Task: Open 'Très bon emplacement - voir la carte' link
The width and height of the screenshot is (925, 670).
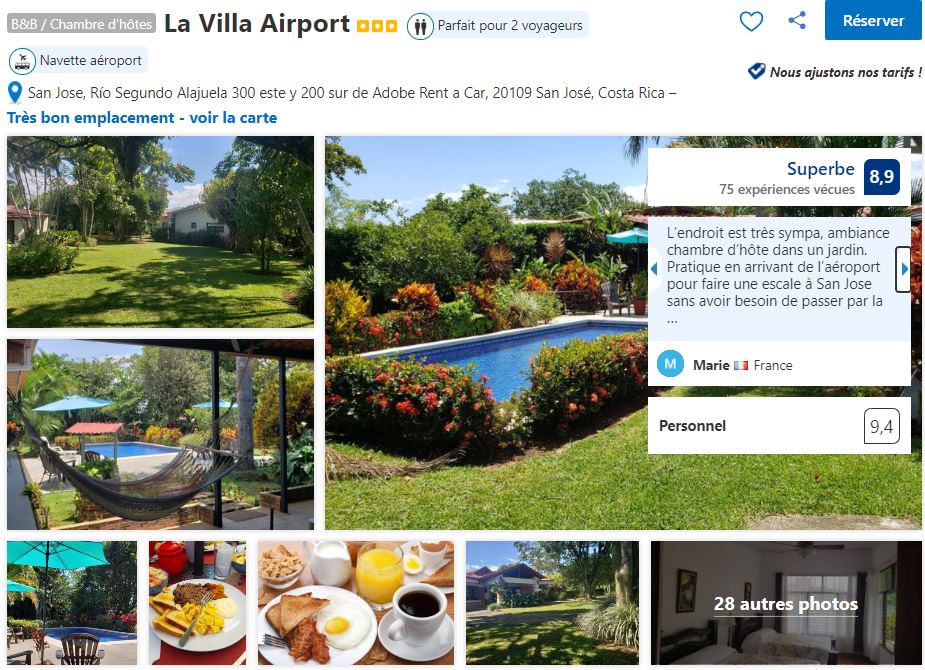Action: coord(142,118)
